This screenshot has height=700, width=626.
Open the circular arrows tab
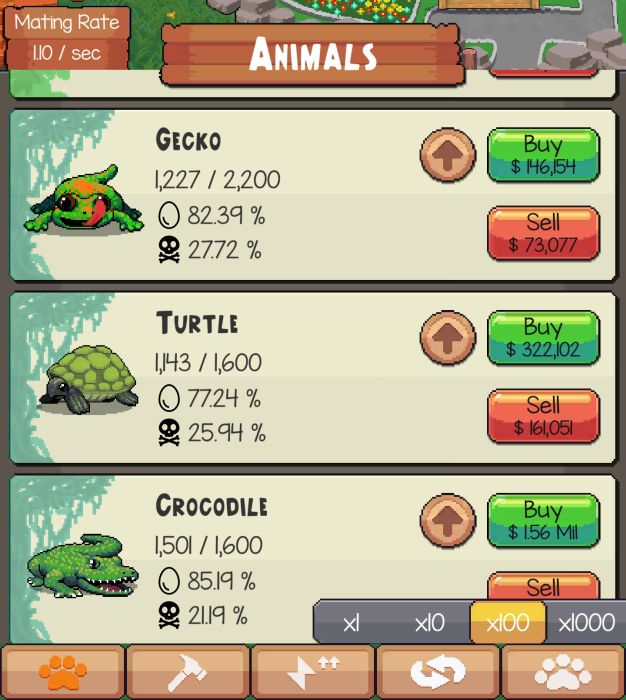point(438,672)
